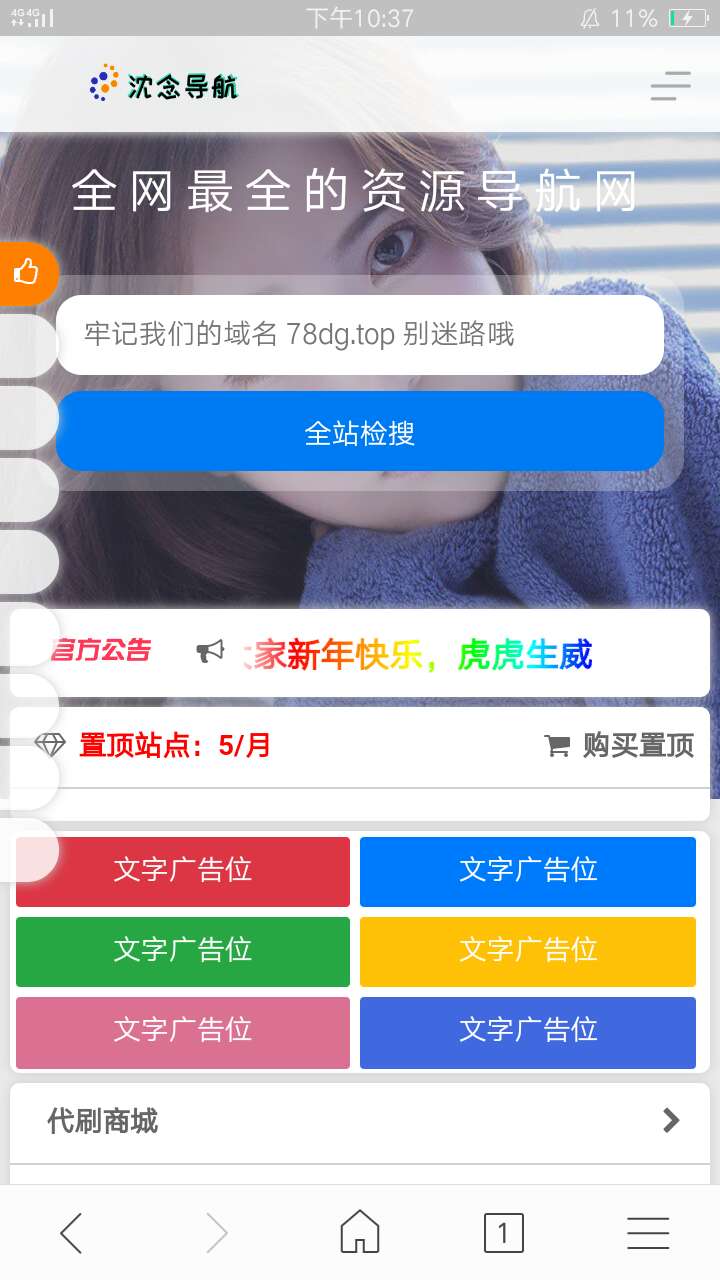Open the browser tabs switcher
The width and height of the screenshot is (720, 1280).
point(503,1233)
